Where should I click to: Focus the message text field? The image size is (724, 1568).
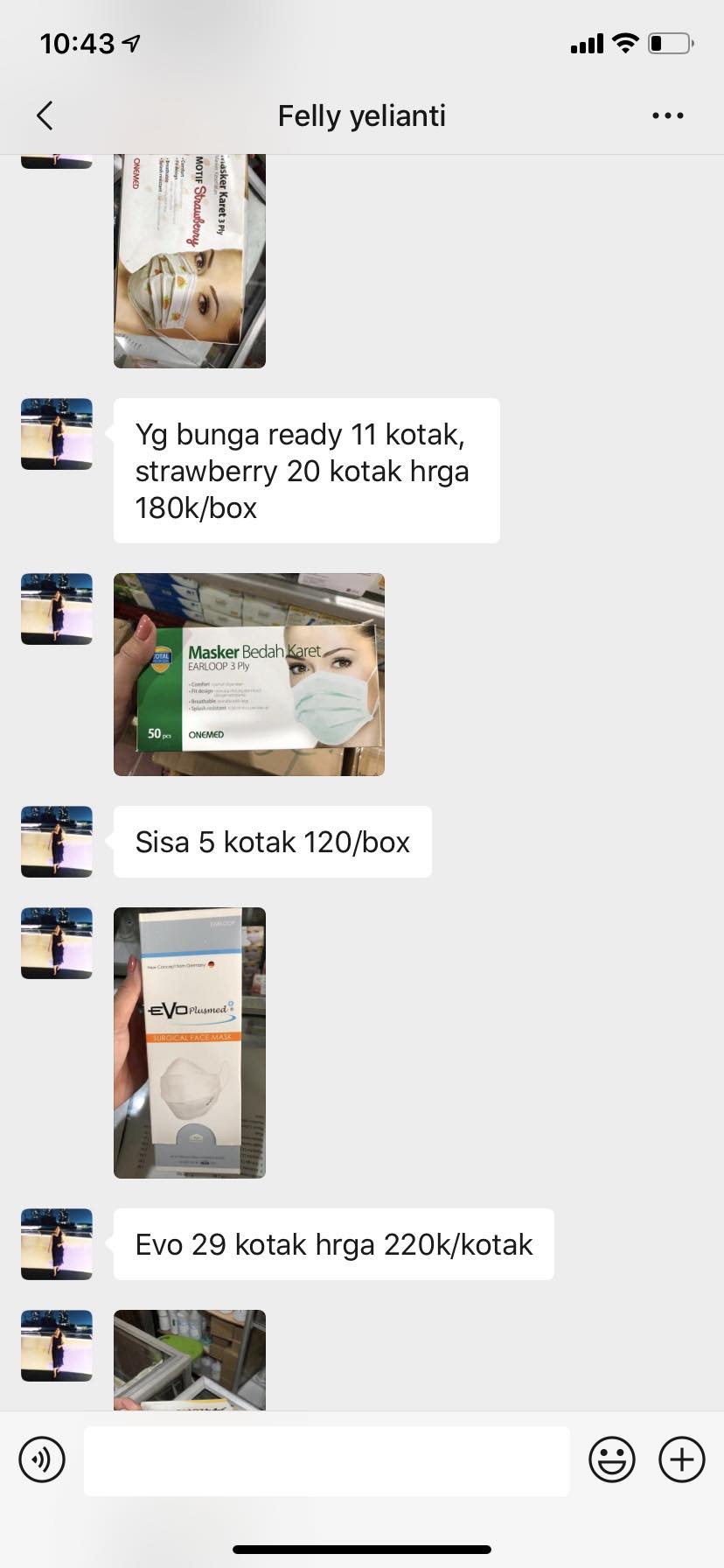pyautogui.click(x=327, y=1459)
